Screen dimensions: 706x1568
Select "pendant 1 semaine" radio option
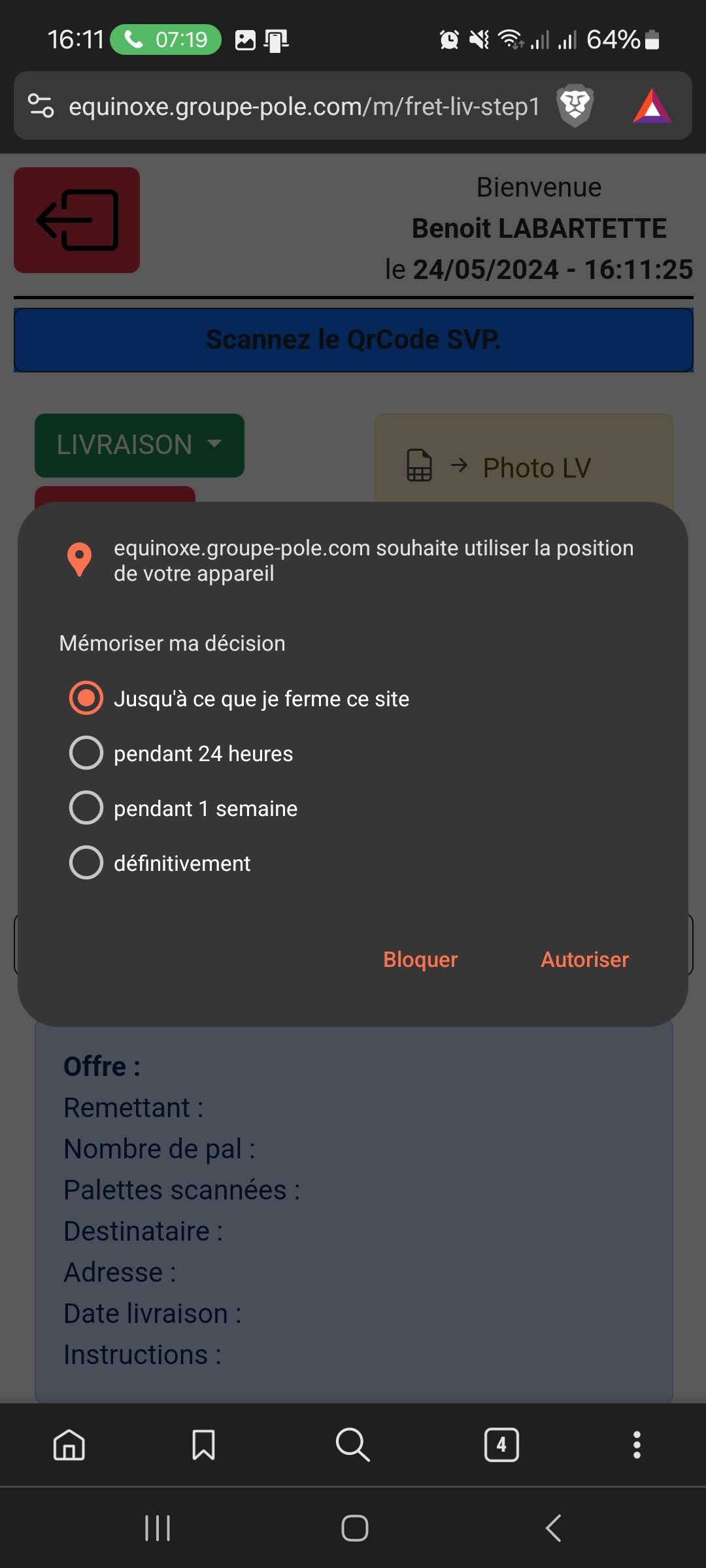click(86, 808)
